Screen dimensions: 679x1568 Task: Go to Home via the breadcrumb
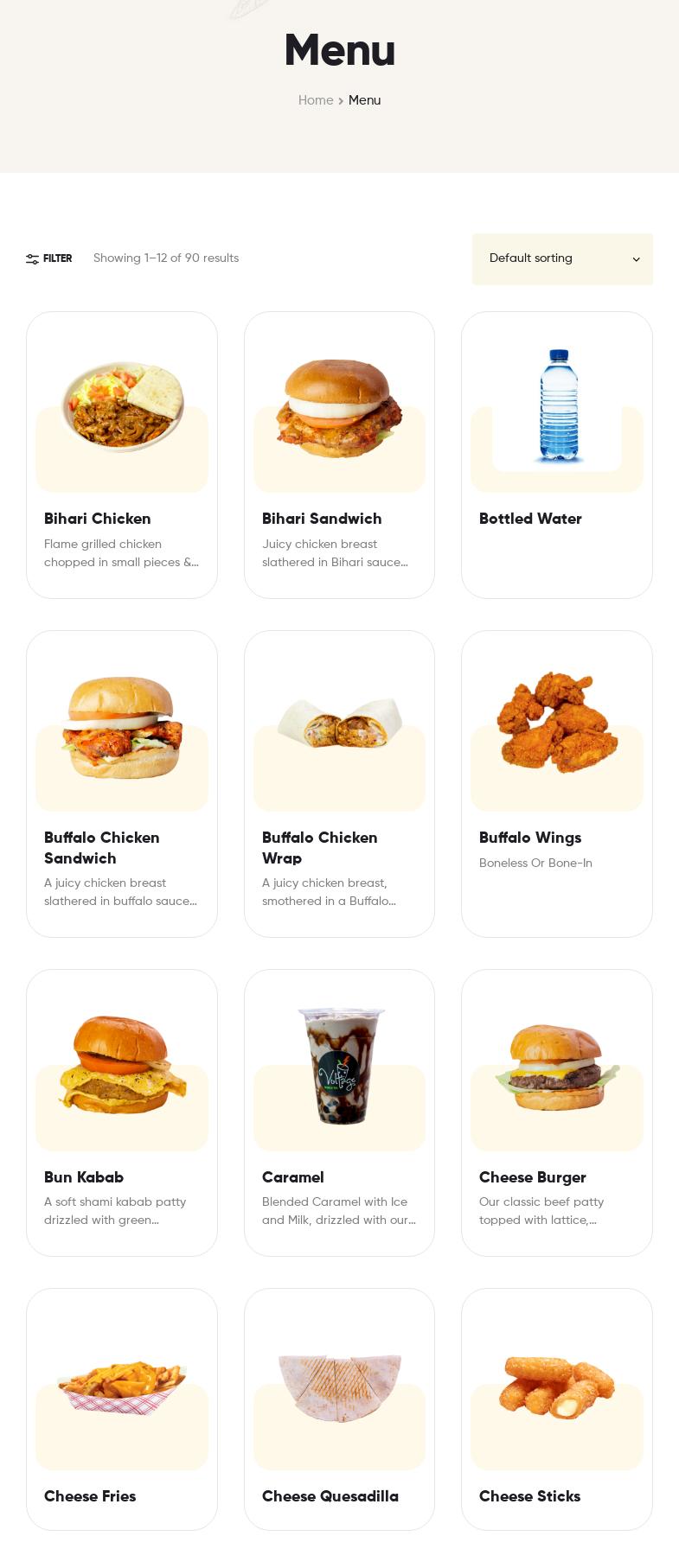point(316,100)
